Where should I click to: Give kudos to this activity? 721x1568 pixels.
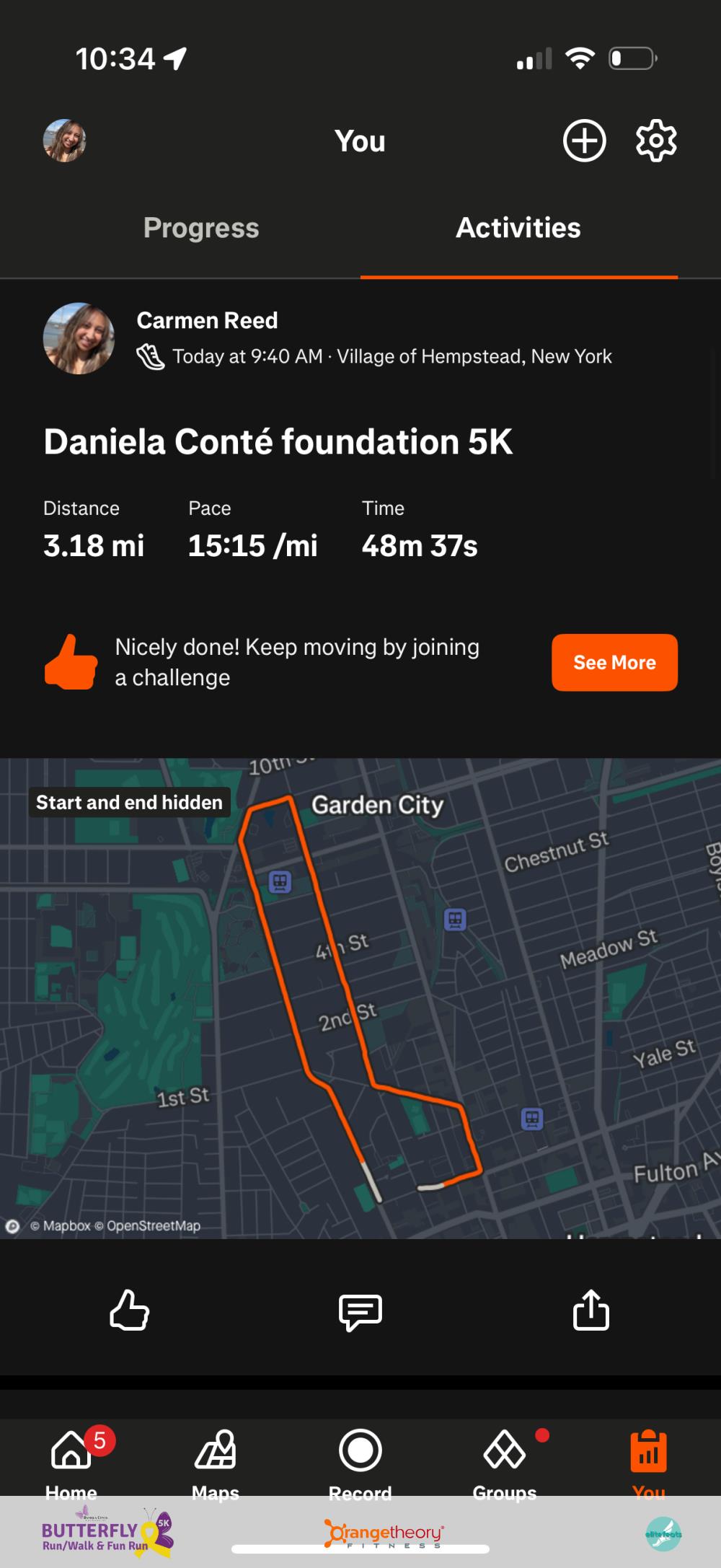(130, 1310)
